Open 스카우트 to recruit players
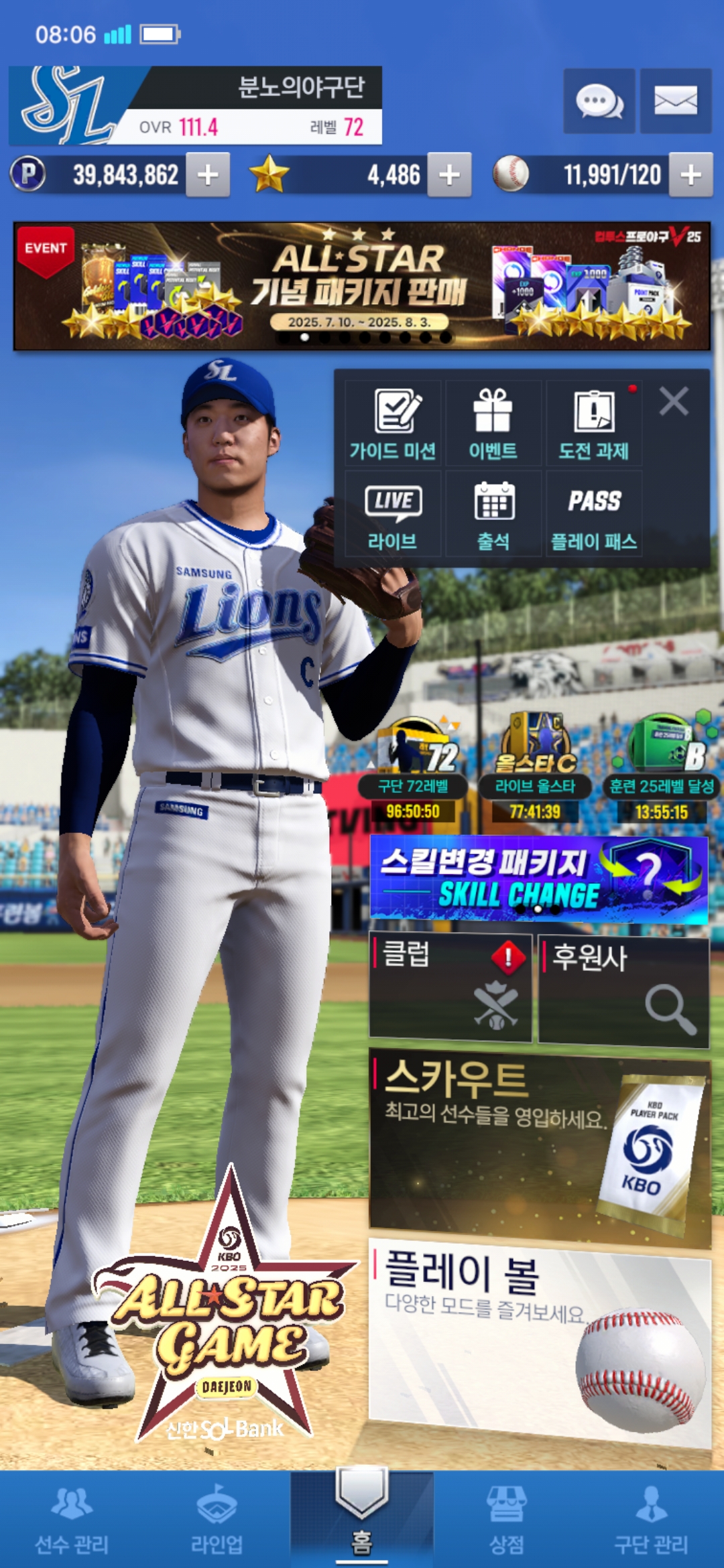724x1568 pixels. 539,1147
